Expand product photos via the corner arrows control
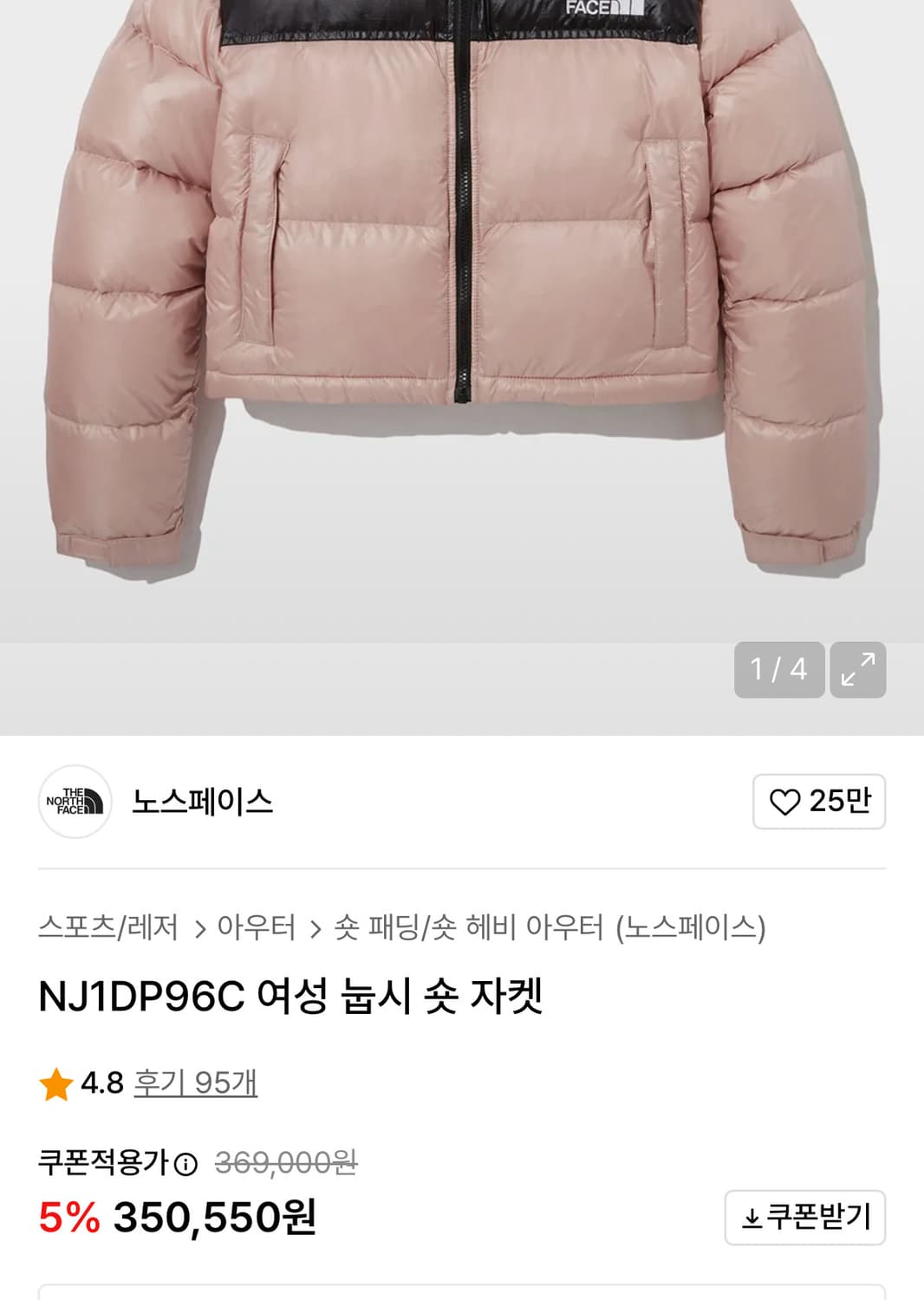 (x=859, y=667)
